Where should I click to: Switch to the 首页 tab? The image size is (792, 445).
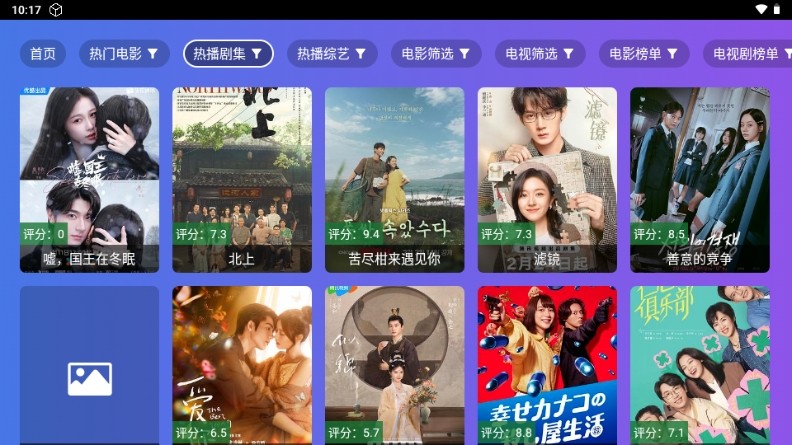coord(42,53)
